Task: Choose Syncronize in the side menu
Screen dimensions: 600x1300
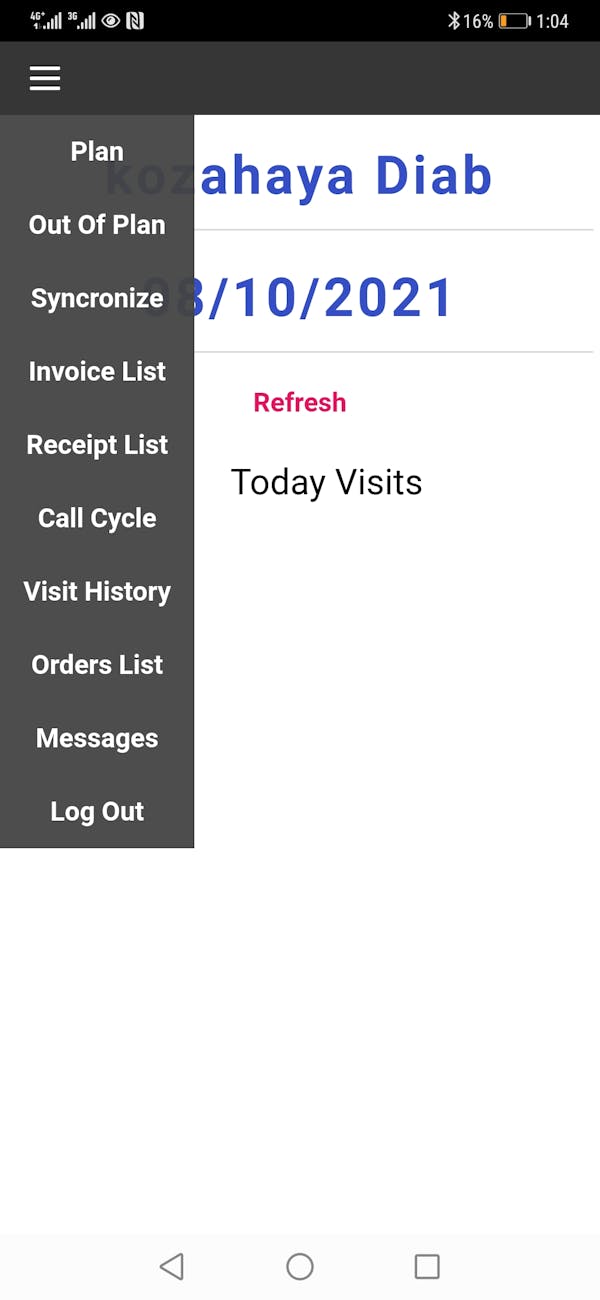Action: click(x=97, y=298)
